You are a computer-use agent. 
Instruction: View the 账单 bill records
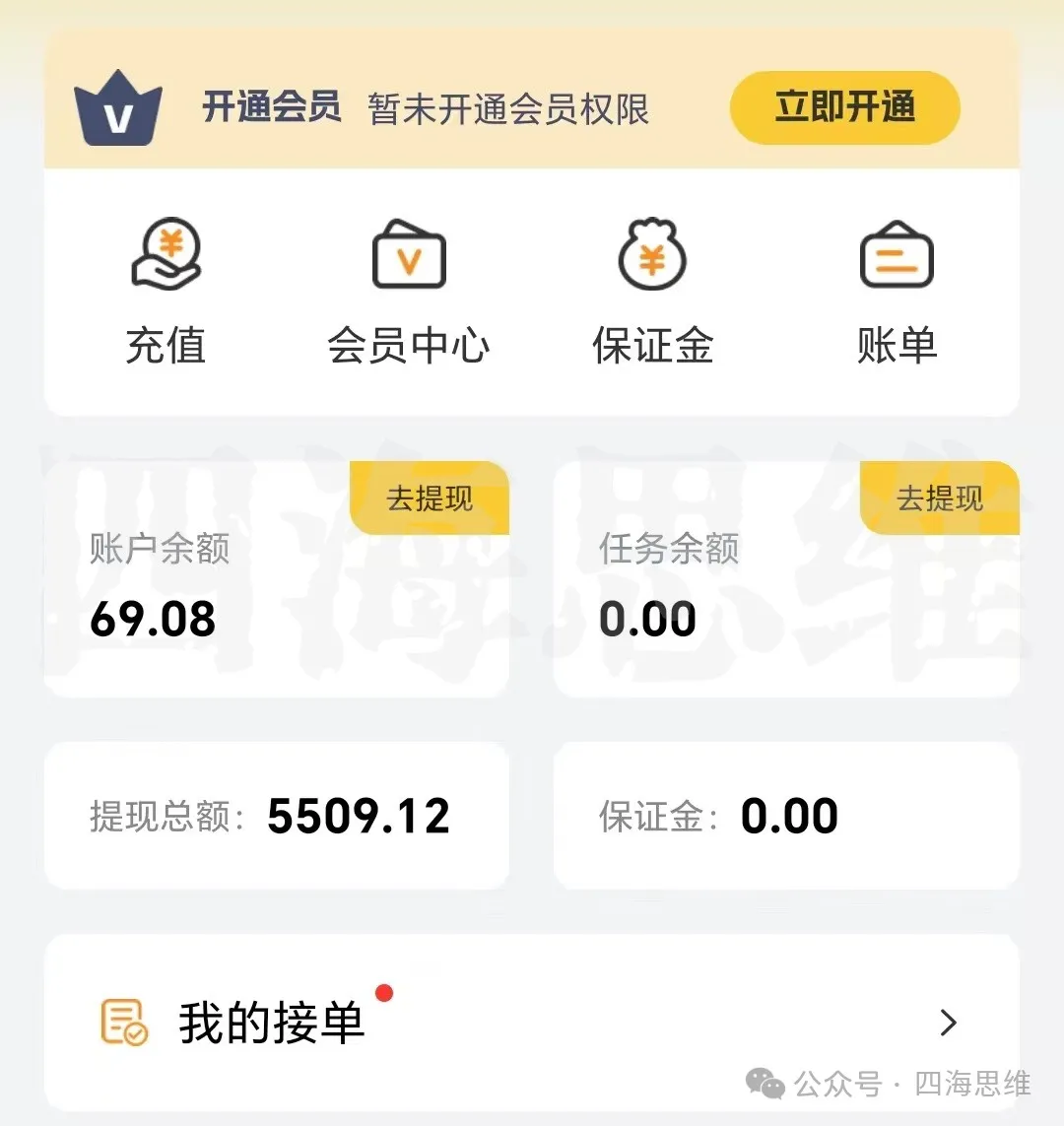click(x=896, y=293)
